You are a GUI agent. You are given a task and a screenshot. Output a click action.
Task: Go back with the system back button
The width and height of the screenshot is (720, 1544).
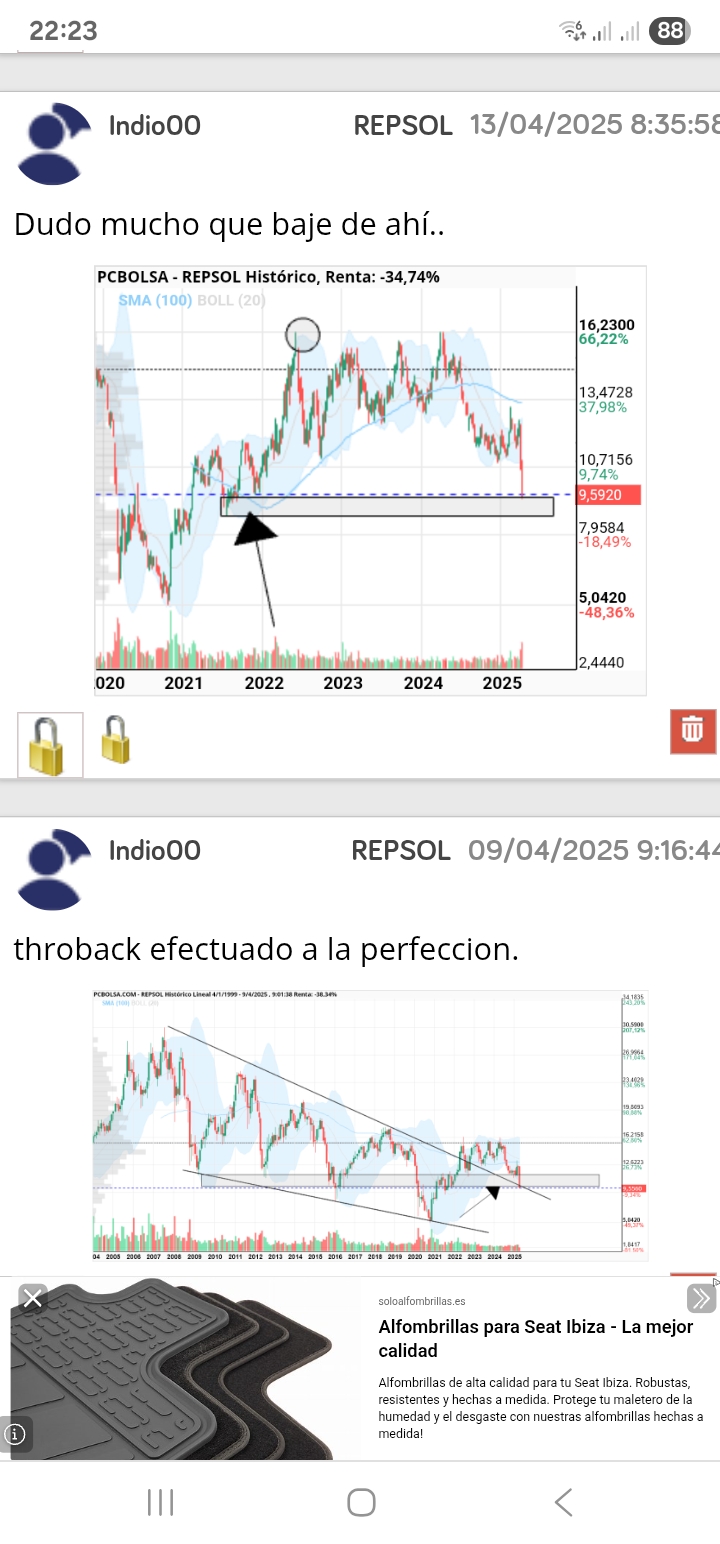click(x=563, y=1502)
